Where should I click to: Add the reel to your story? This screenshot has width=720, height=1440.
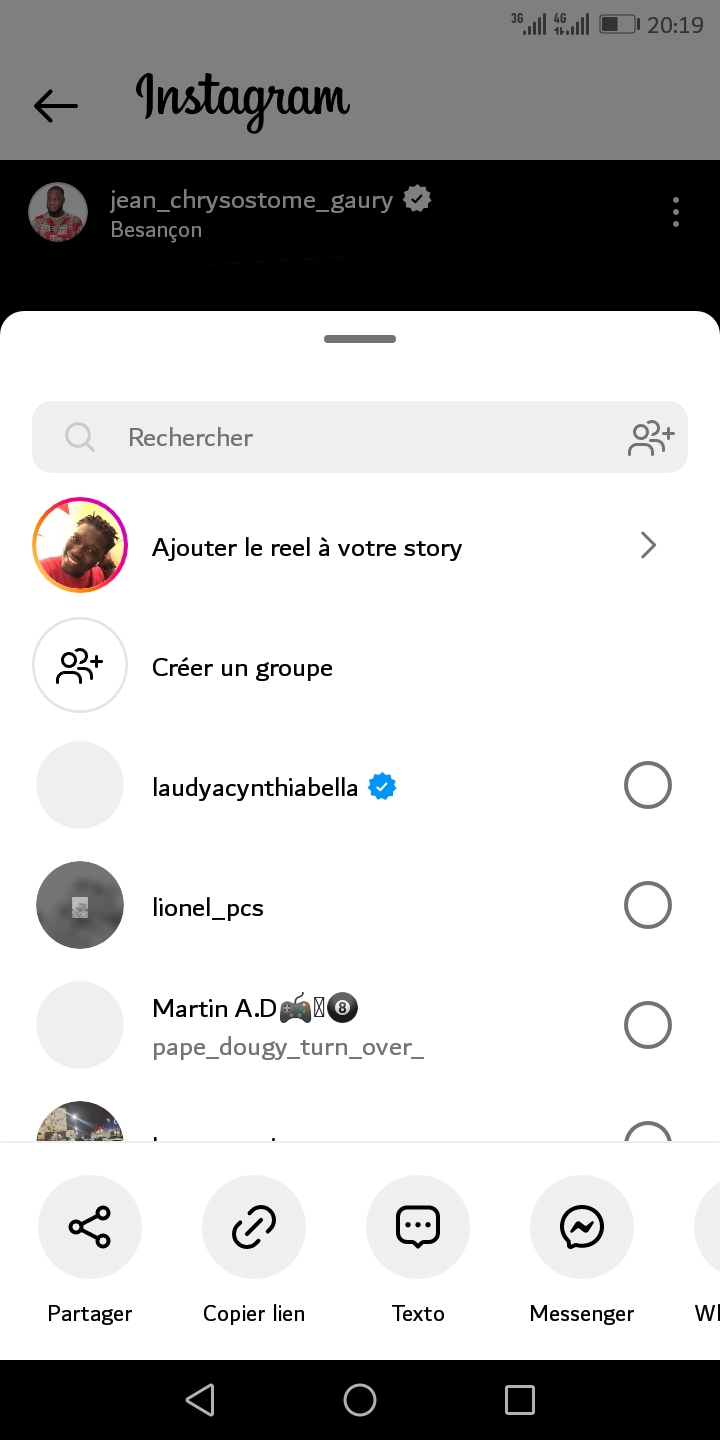tap(360, 547)
